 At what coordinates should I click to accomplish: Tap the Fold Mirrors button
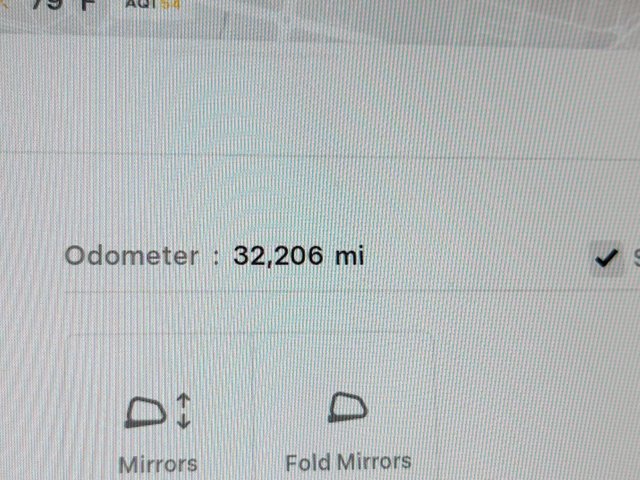click(x=347, y=430)
